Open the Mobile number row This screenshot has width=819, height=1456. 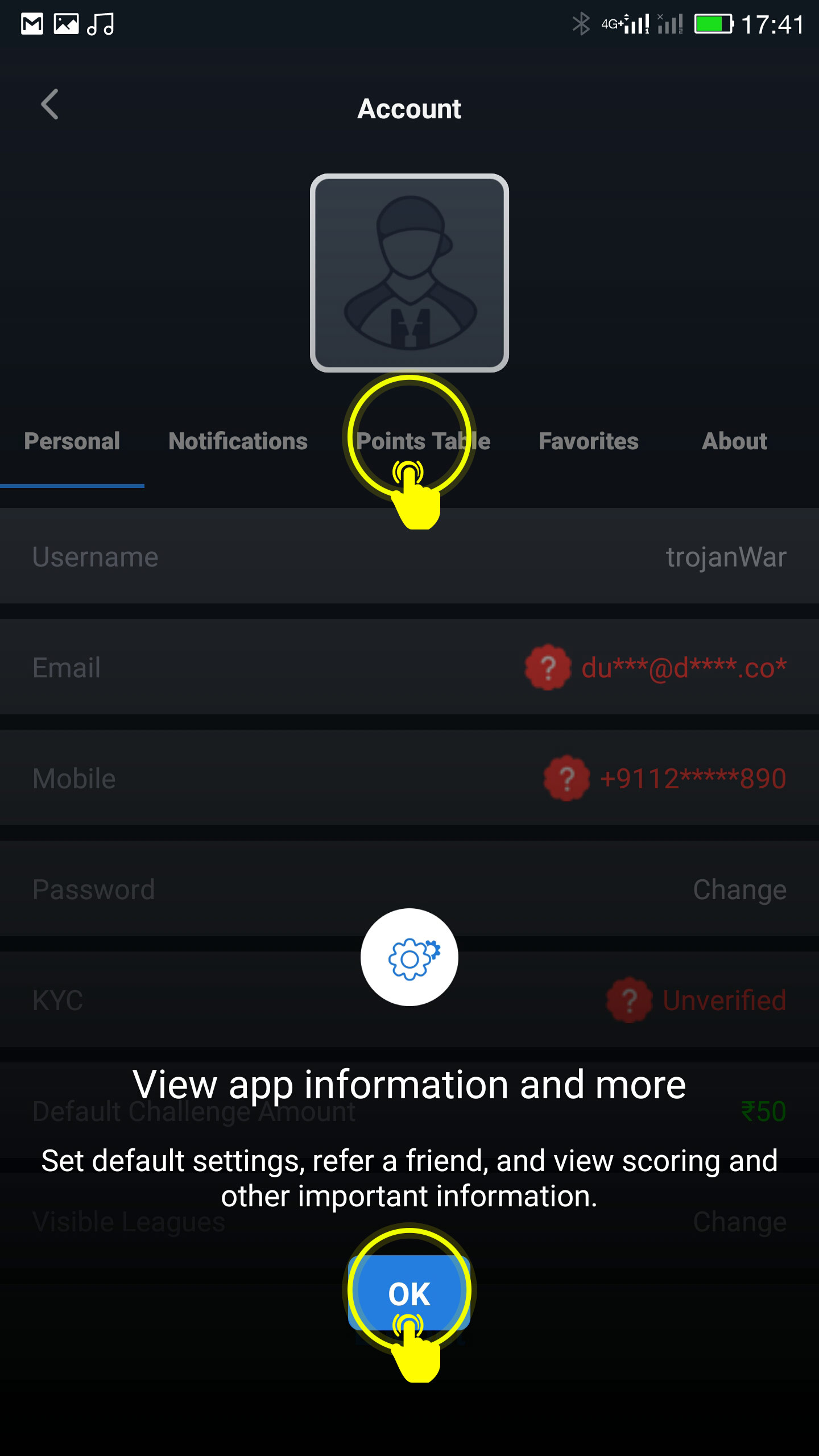pyautogui.click(x=409, y=778)
